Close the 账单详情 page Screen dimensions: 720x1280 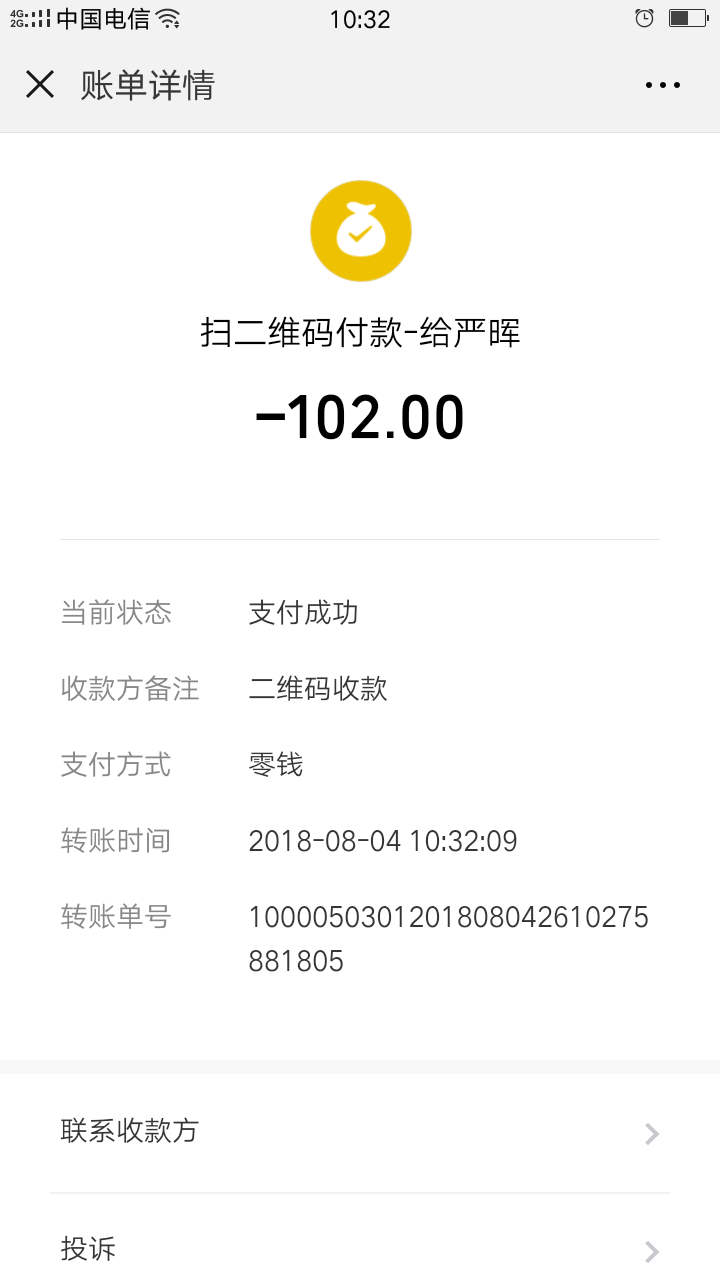pyautogui.click(x=40, y=85)
